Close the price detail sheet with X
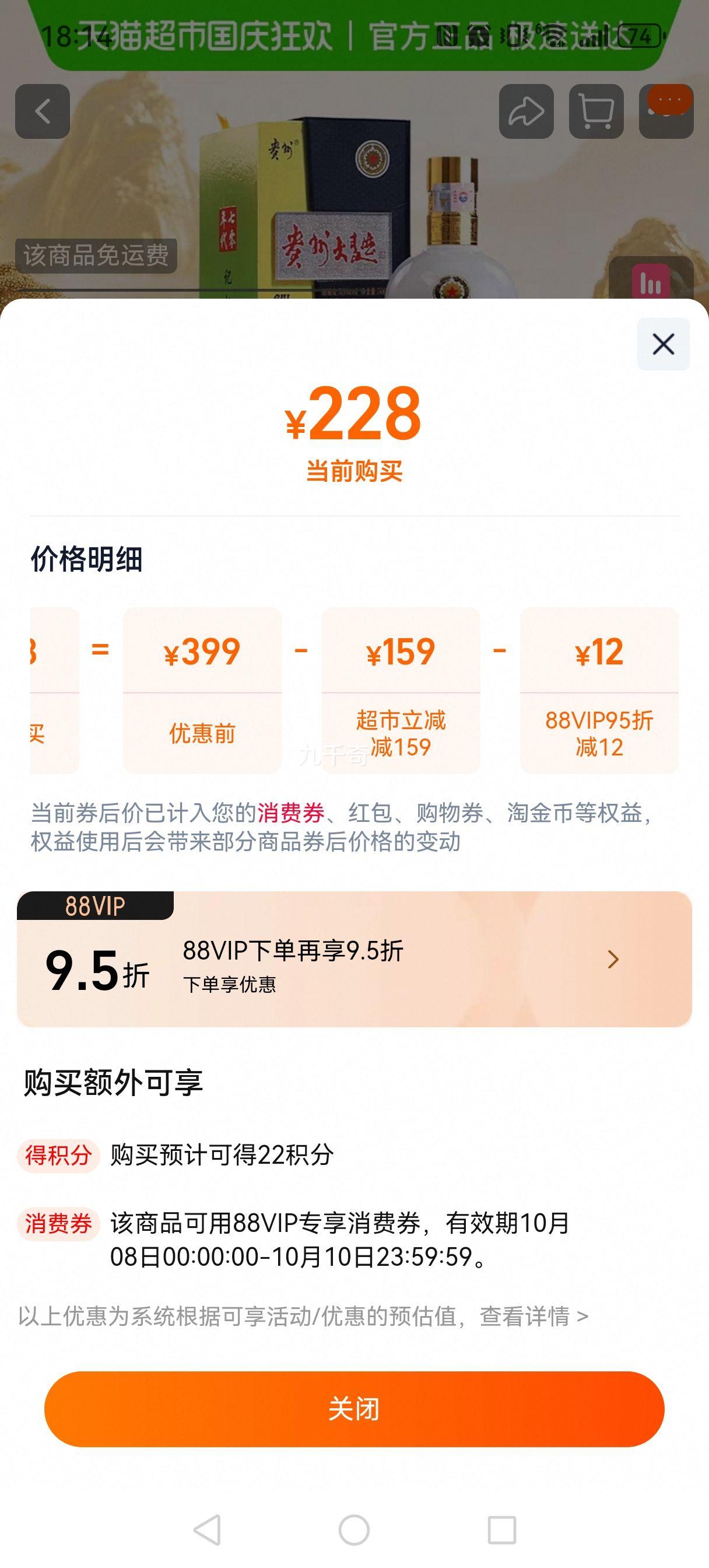 click(x=663, y=344)
